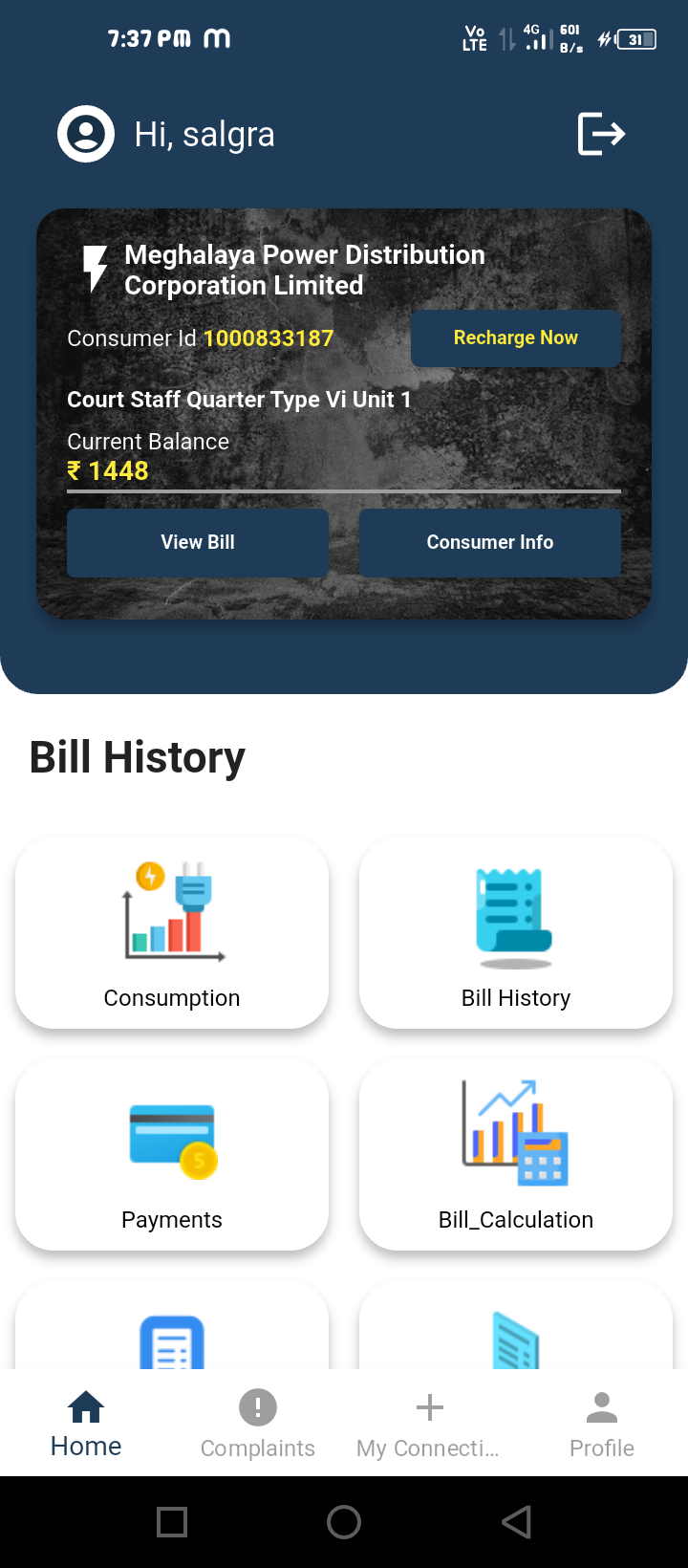
Task: Open the system recent apps button
Action: coord(172,1522)
